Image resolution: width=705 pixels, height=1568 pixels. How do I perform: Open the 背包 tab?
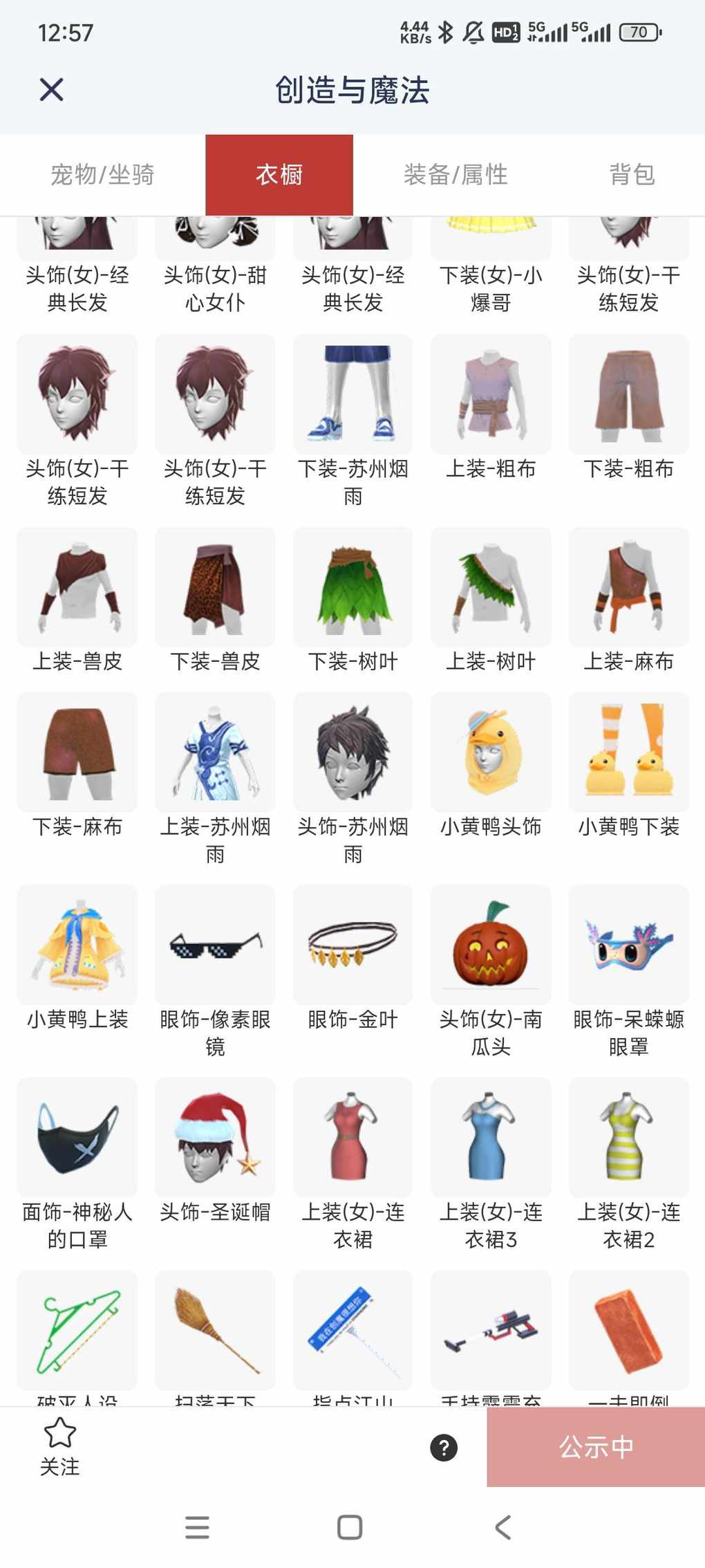point(632,175)
